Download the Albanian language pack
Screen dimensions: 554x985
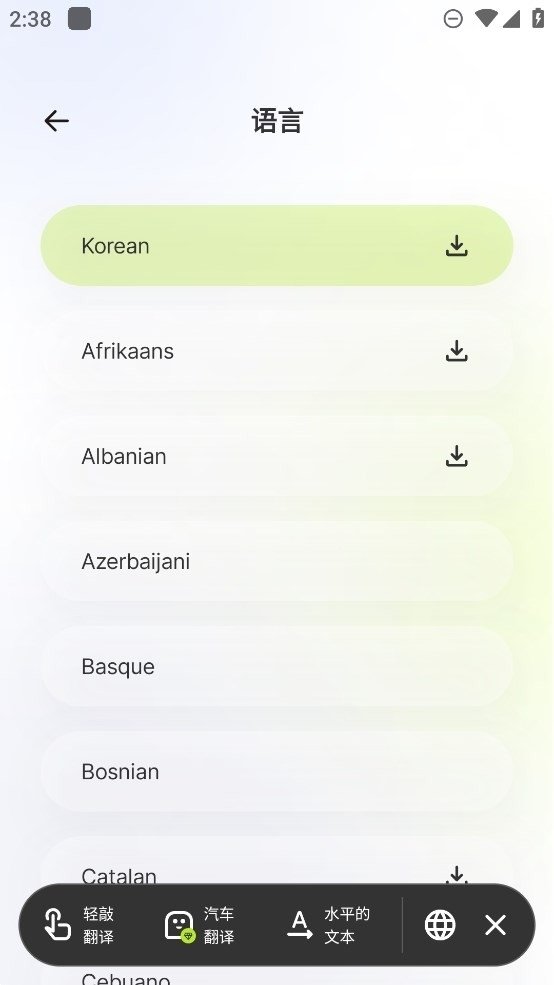tap(457, 456)
